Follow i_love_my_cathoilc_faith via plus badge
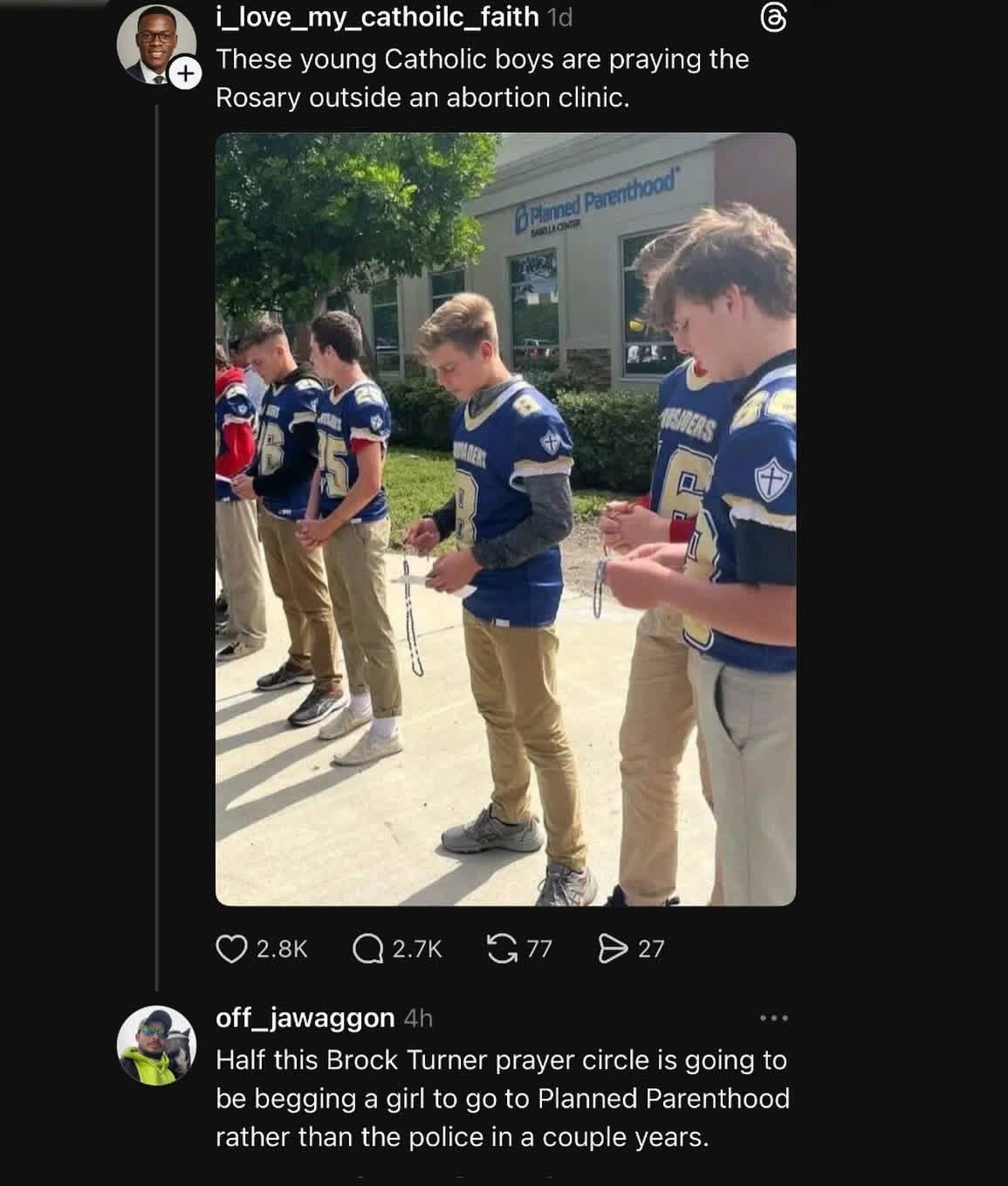 (x=184, y=75)
